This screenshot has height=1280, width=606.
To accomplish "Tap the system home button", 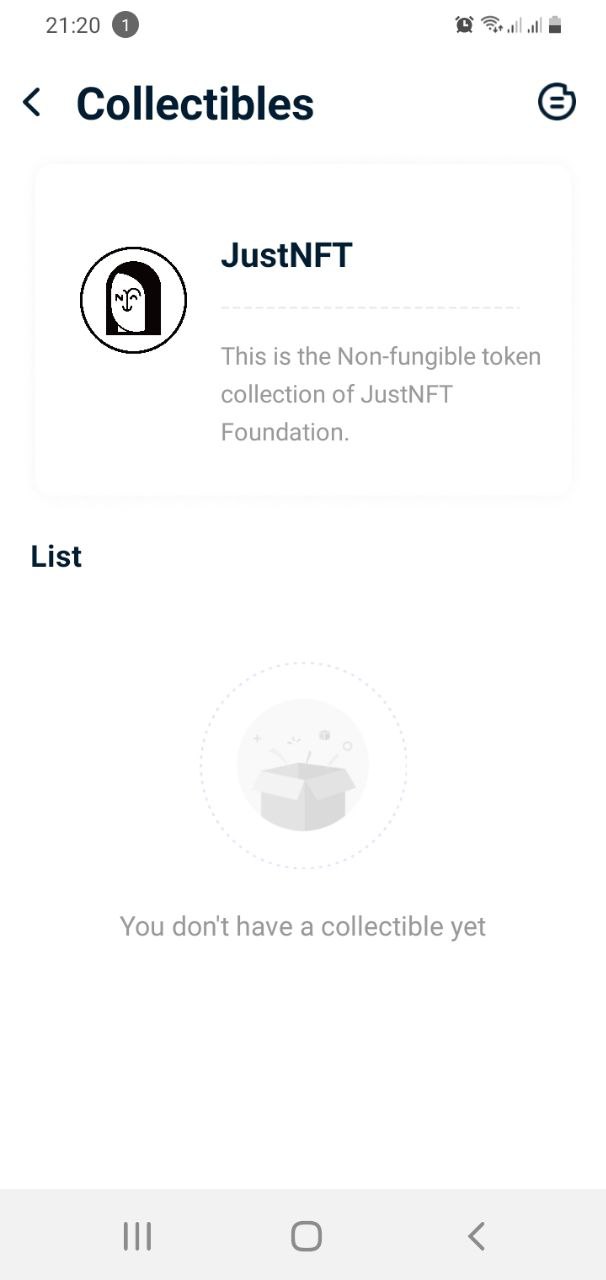I will pyautogui.click(x=306, y=1236).
